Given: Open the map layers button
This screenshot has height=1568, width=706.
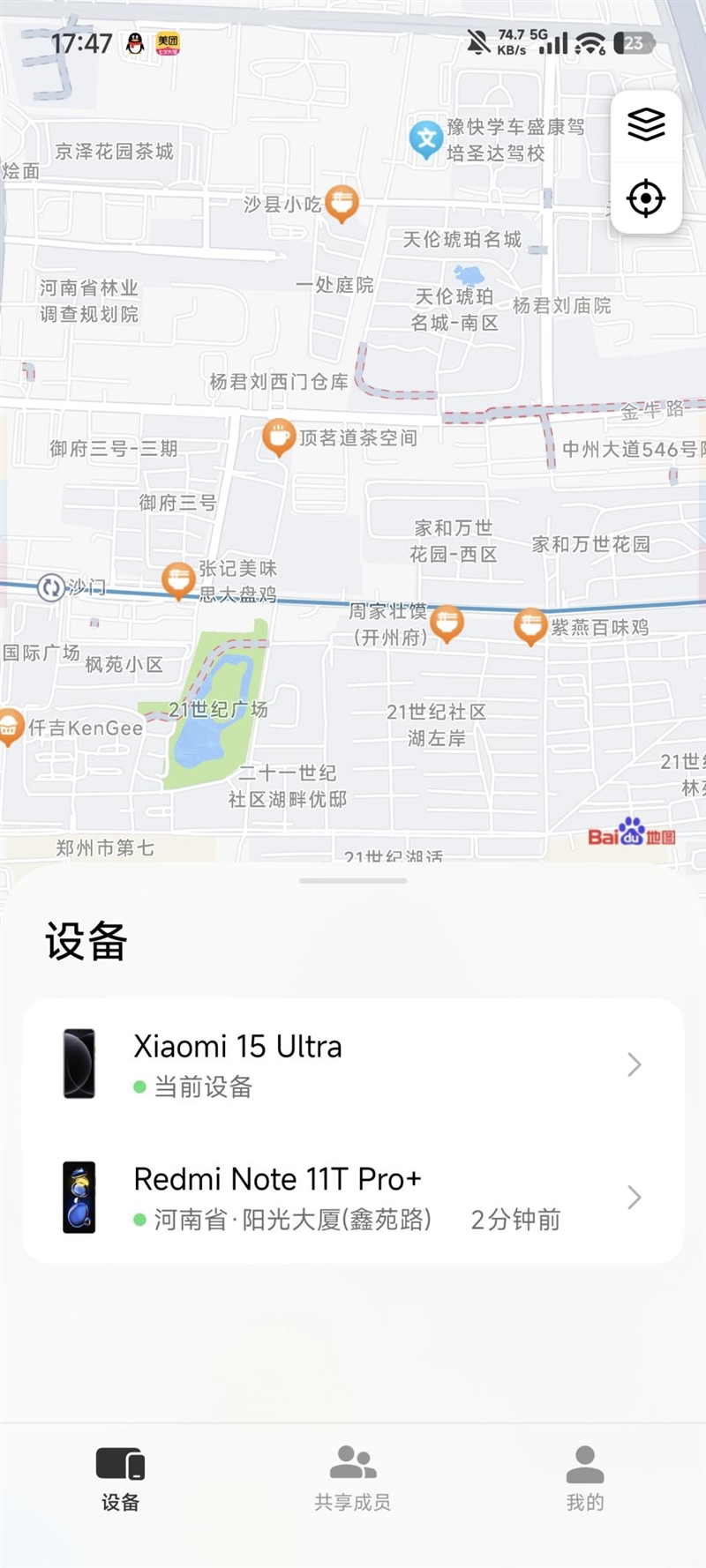Looking at the screenshot, I should click(646, 125).
